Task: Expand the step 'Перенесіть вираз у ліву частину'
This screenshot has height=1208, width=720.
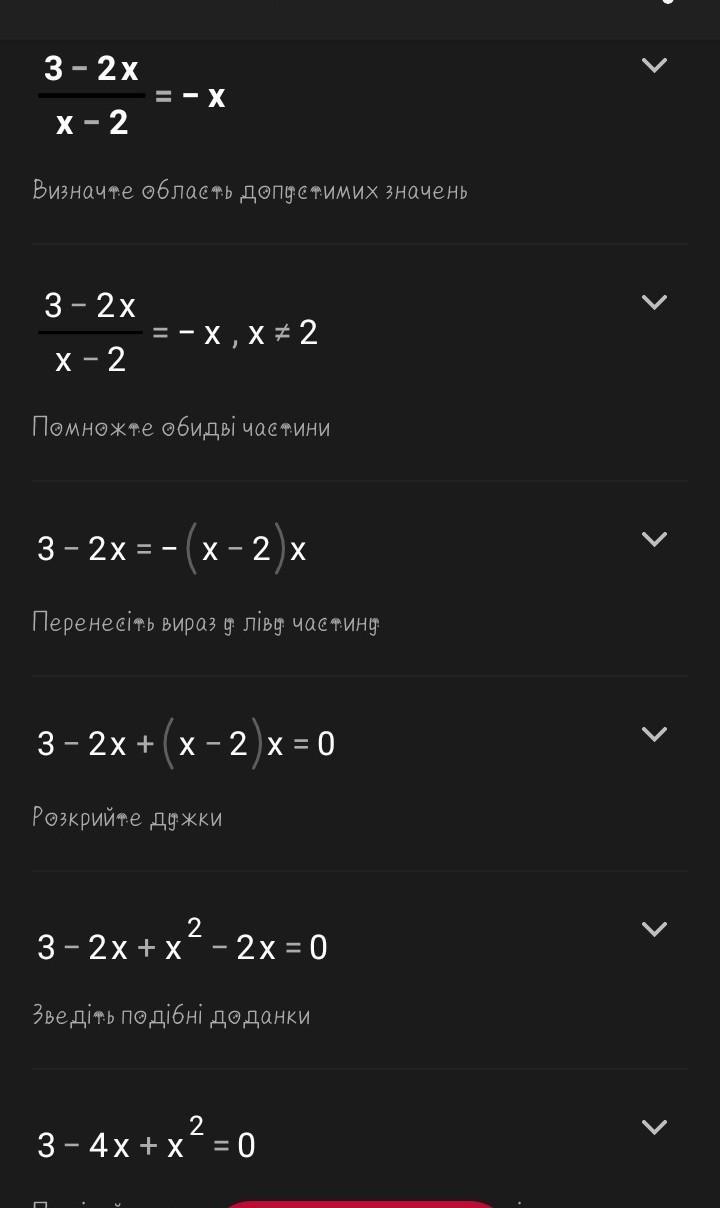Action: coord(653,539)
